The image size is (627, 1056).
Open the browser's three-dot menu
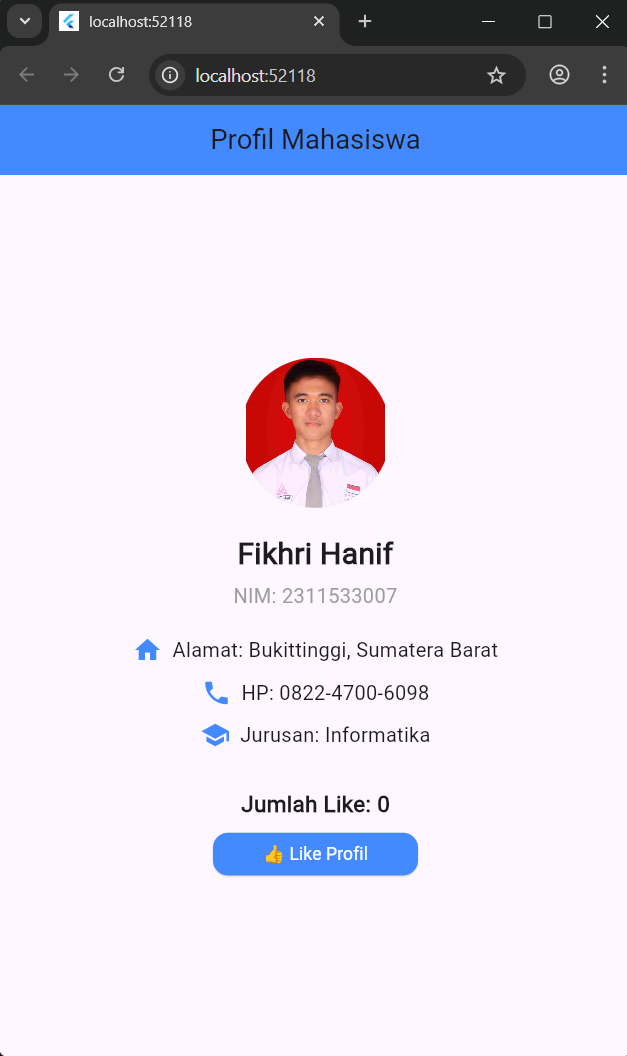pos(604,75)
